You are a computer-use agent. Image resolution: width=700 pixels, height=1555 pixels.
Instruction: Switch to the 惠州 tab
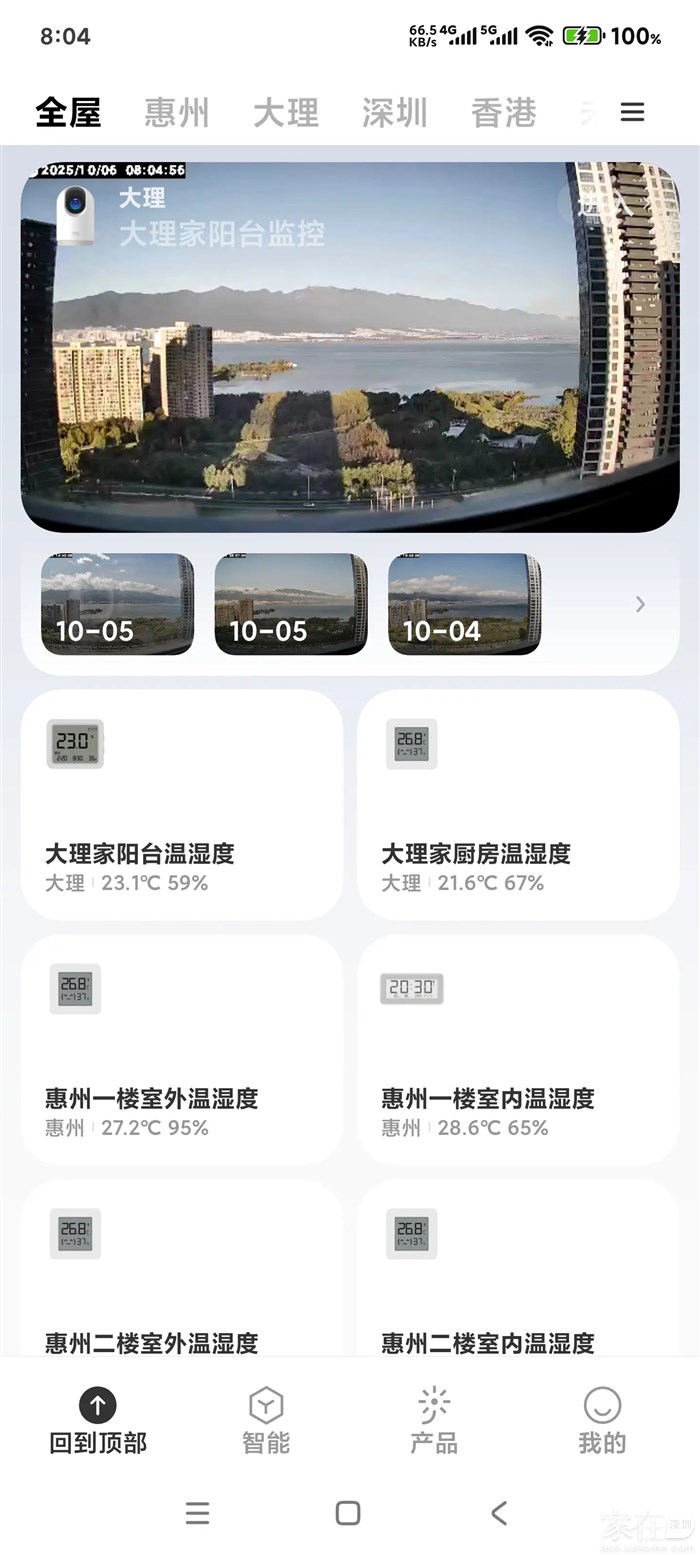(x=177, y=112)
